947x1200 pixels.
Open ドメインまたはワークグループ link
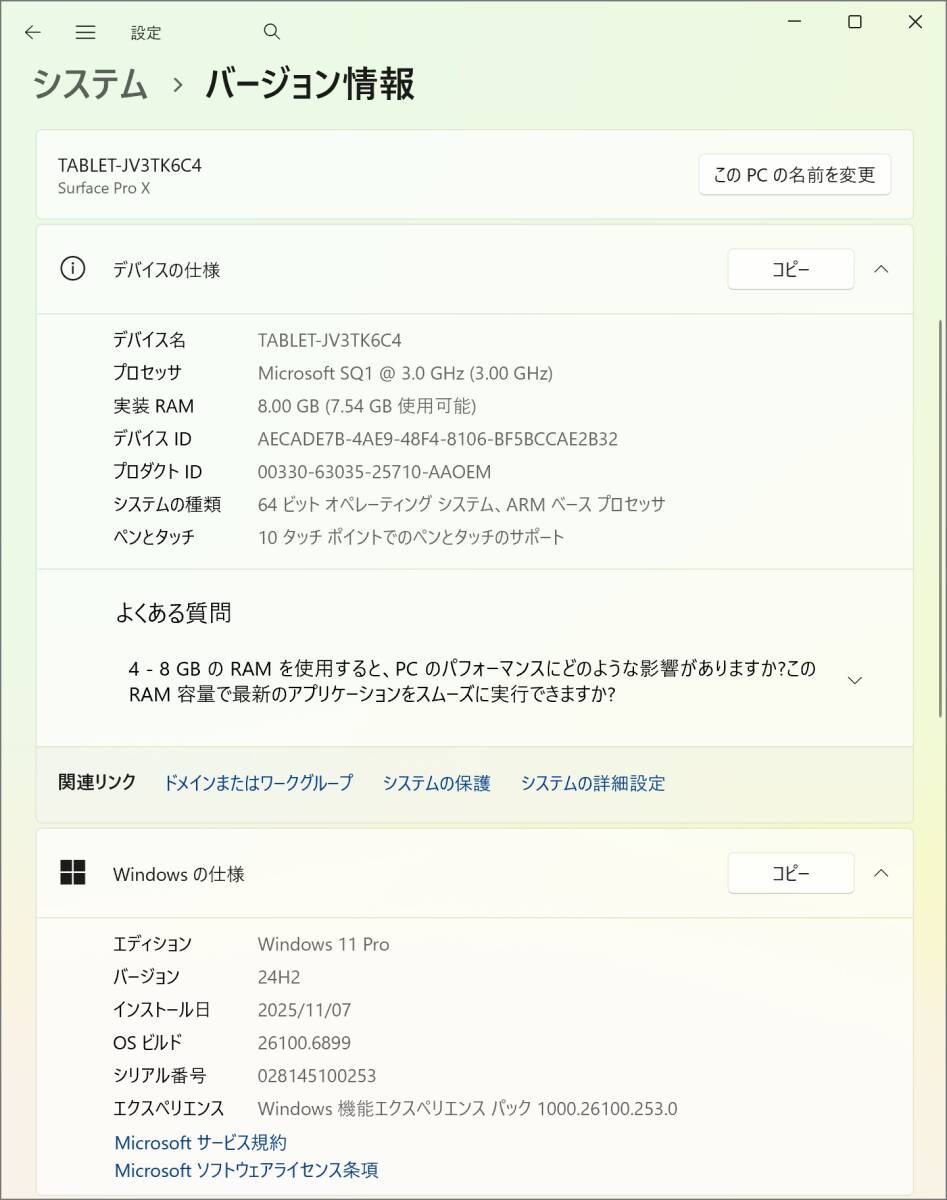point(258,783)
